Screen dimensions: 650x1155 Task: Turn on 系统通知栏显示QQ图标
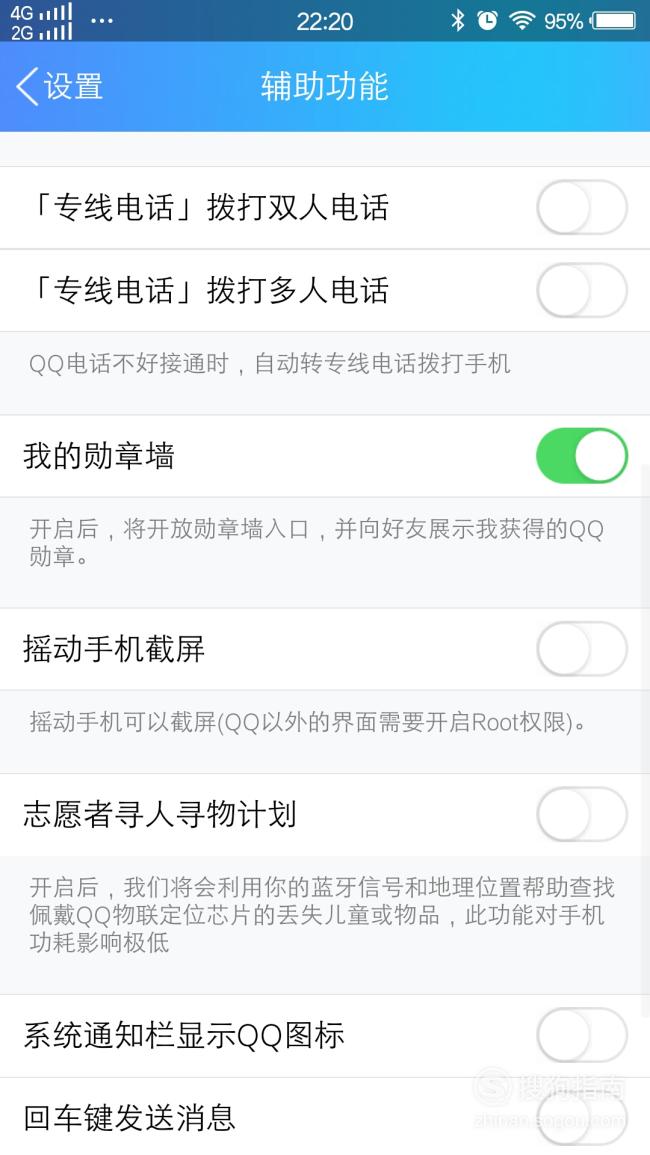pos(581,1036)
